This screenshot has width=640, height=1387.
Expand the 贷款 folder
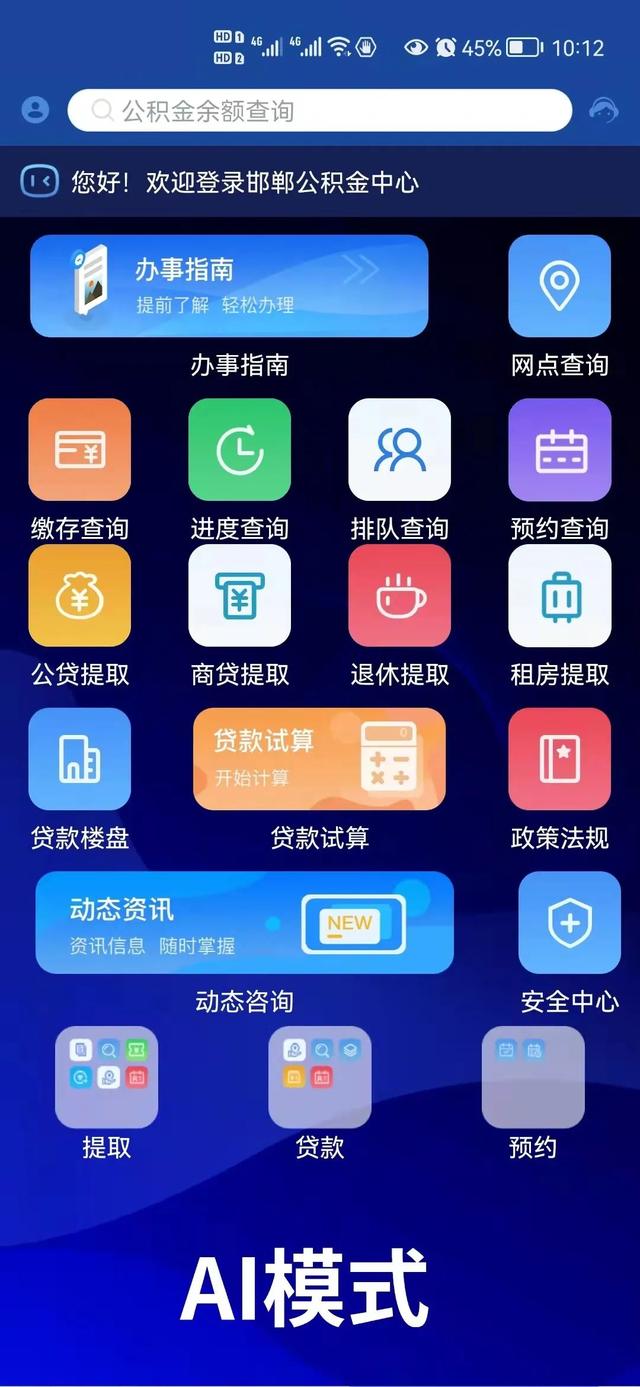pos(320,1077)
